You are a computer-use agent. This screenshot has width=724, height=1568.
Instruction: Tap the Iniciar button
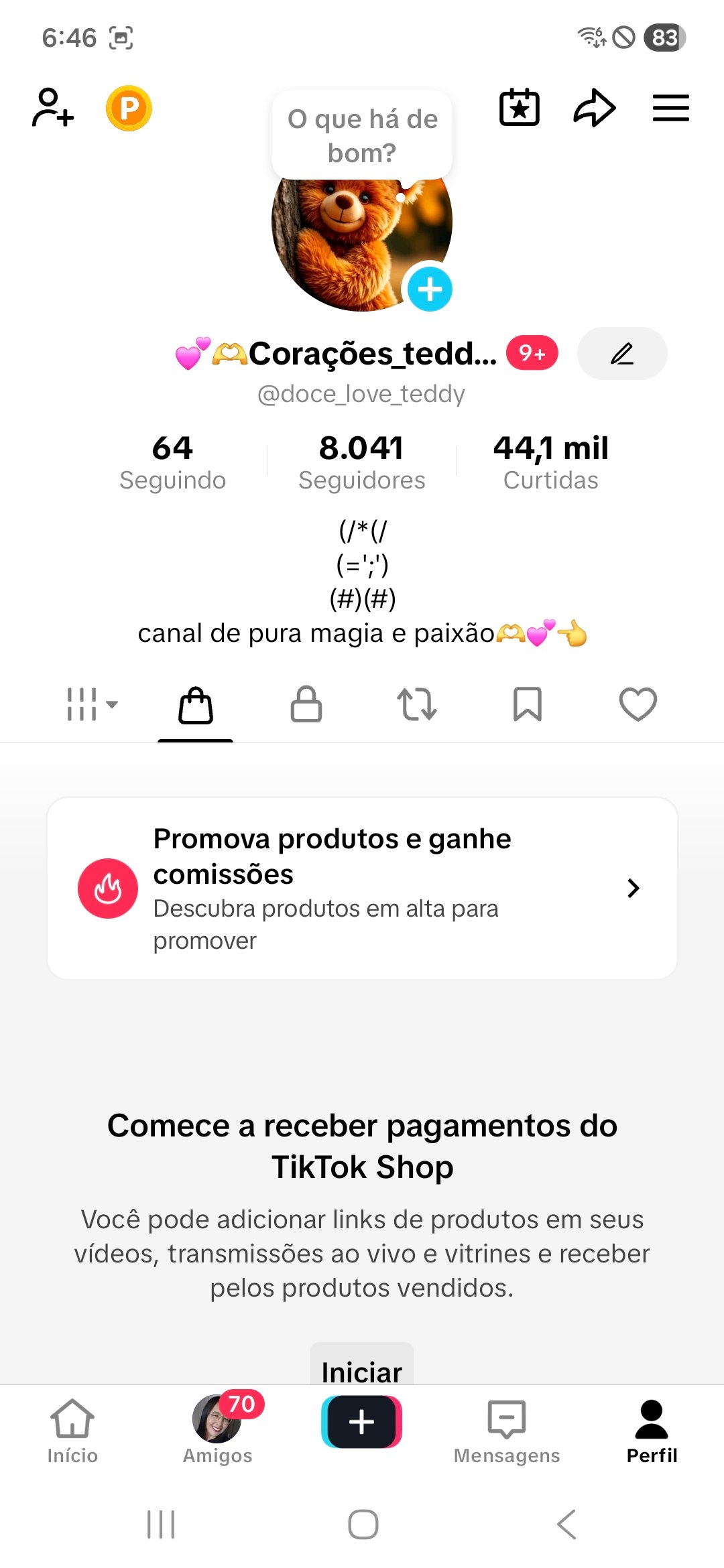coord(362,1367)
